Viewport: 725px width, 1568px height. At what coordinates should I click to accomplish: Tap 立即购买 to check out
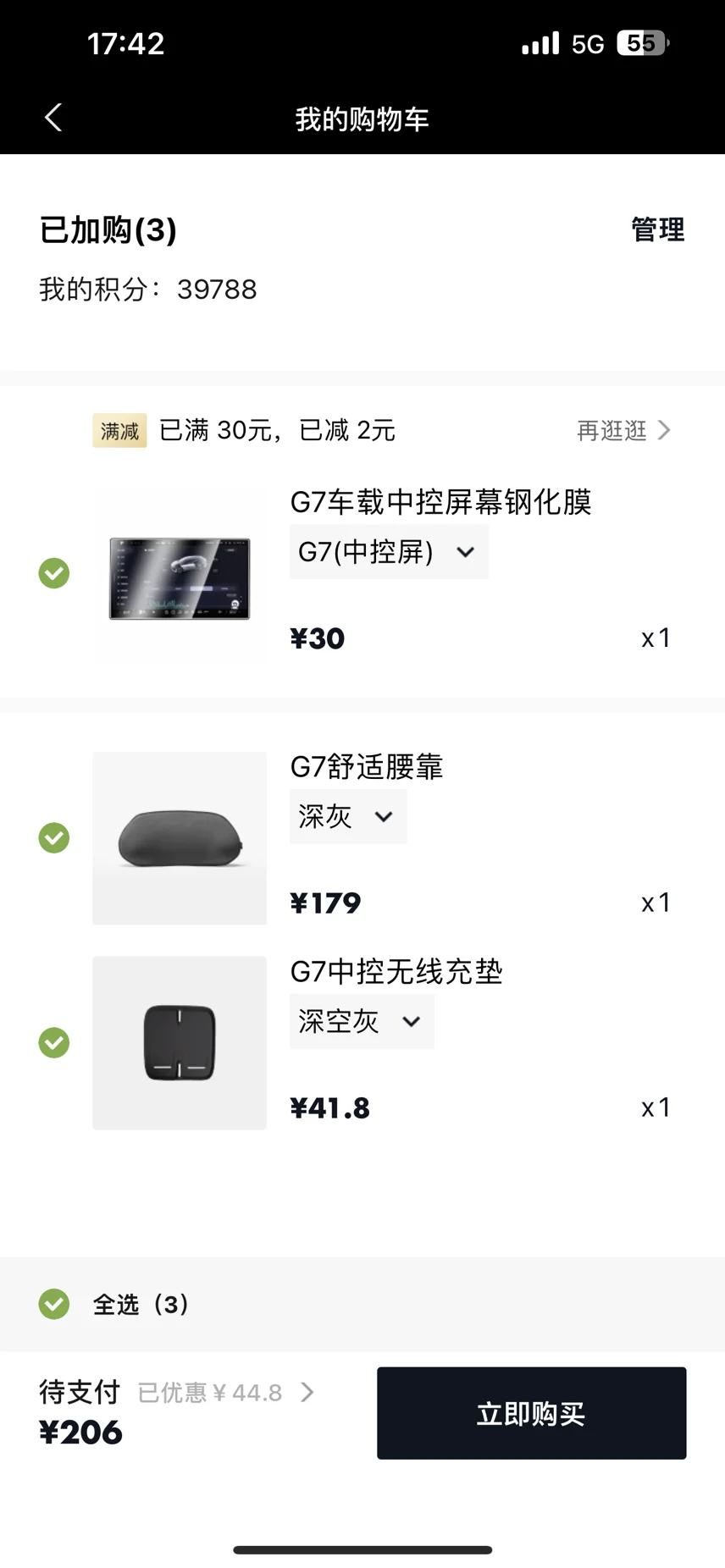click(531, 1413)
